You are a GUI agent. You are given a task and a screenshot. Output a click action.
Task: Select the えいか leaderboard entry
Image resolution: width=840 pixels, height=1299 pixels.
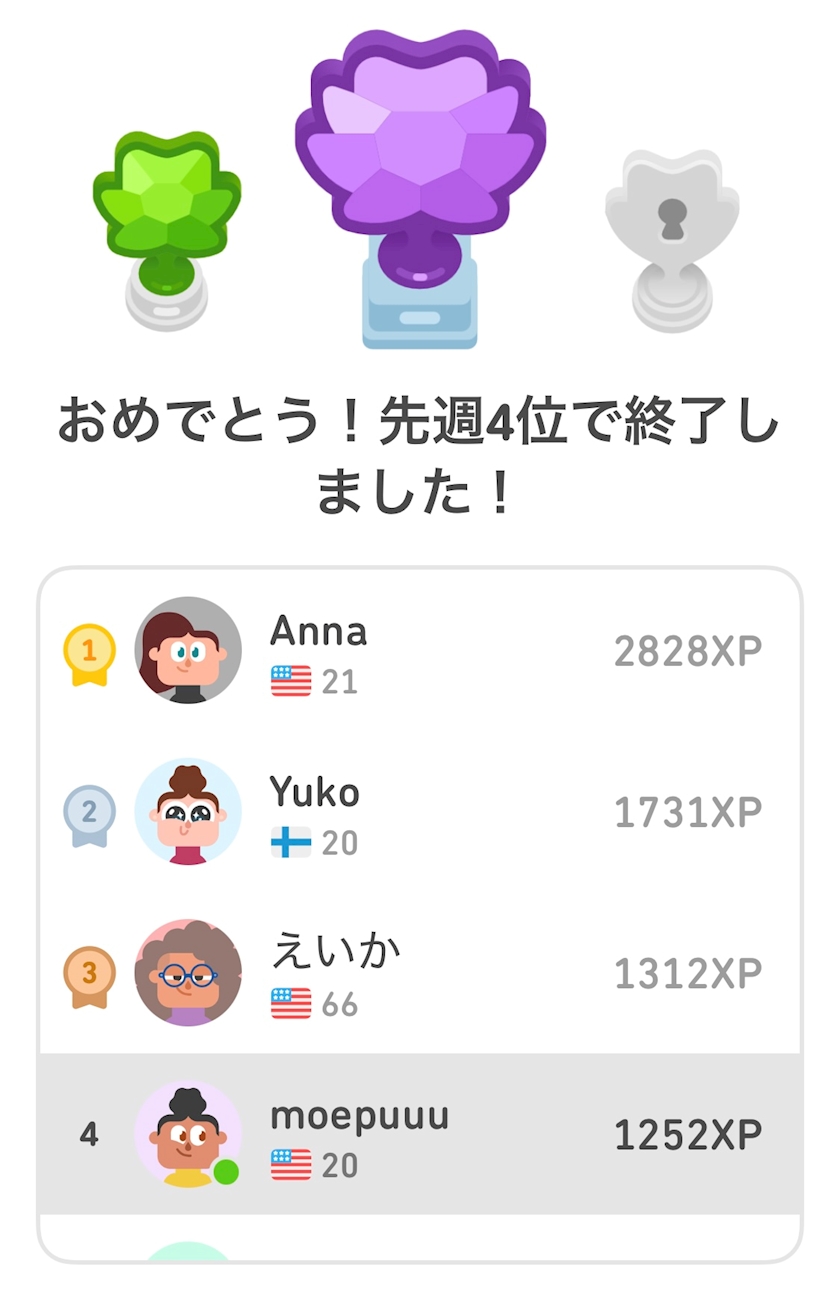(418, 973)
